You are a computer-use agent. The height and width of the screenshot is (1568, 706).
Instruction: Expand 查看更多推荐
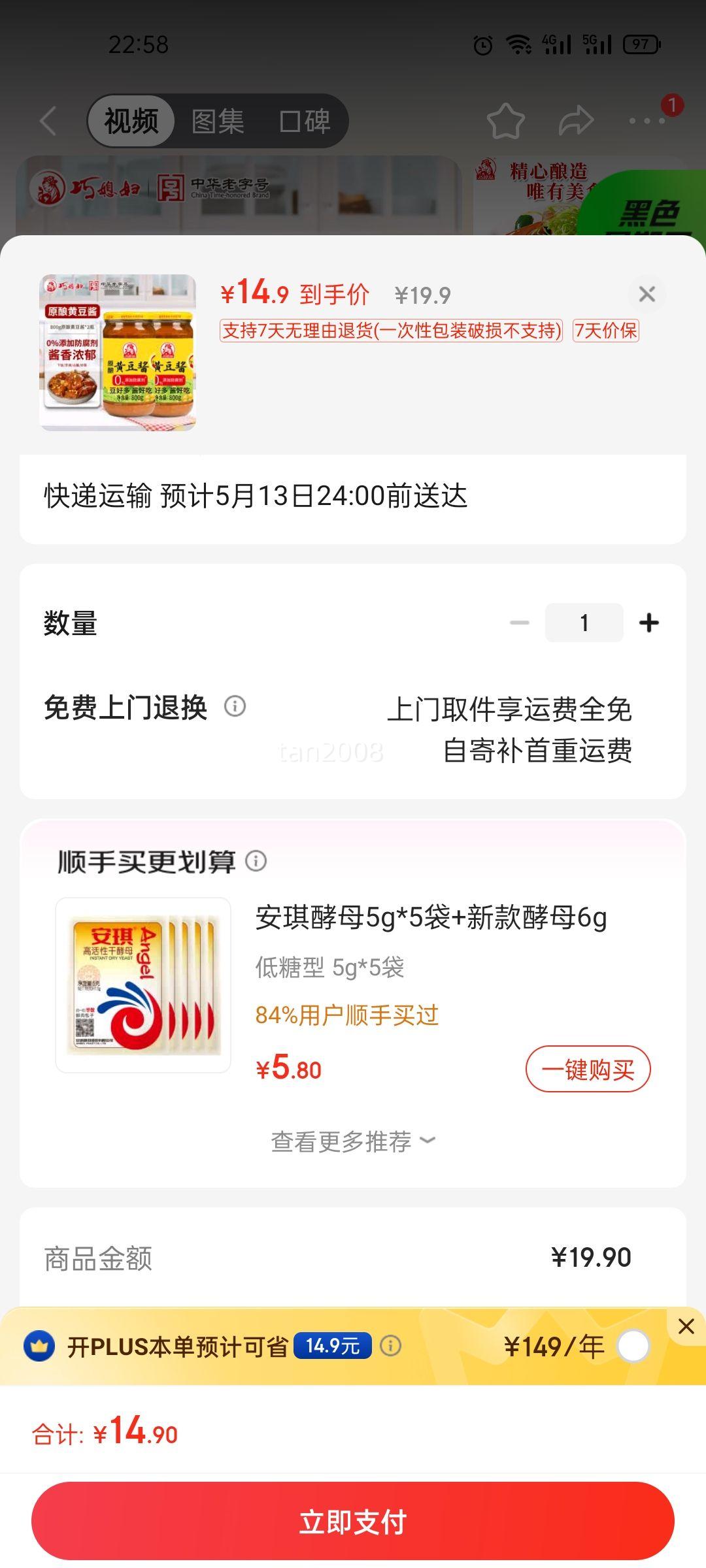pos(353,1141)
